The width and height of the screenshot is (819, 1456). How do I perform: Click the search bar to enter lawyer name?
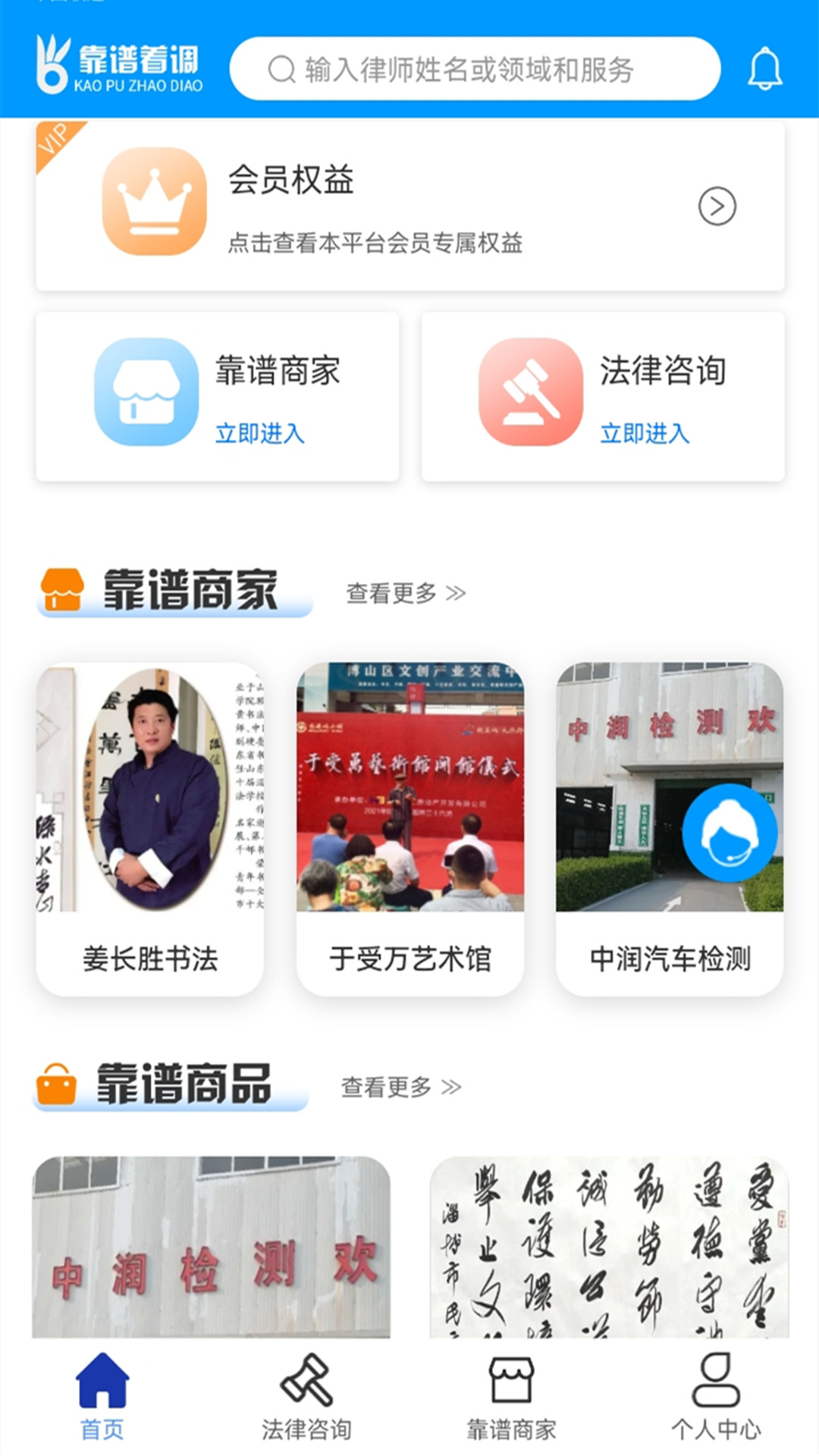tap(478, 68)
